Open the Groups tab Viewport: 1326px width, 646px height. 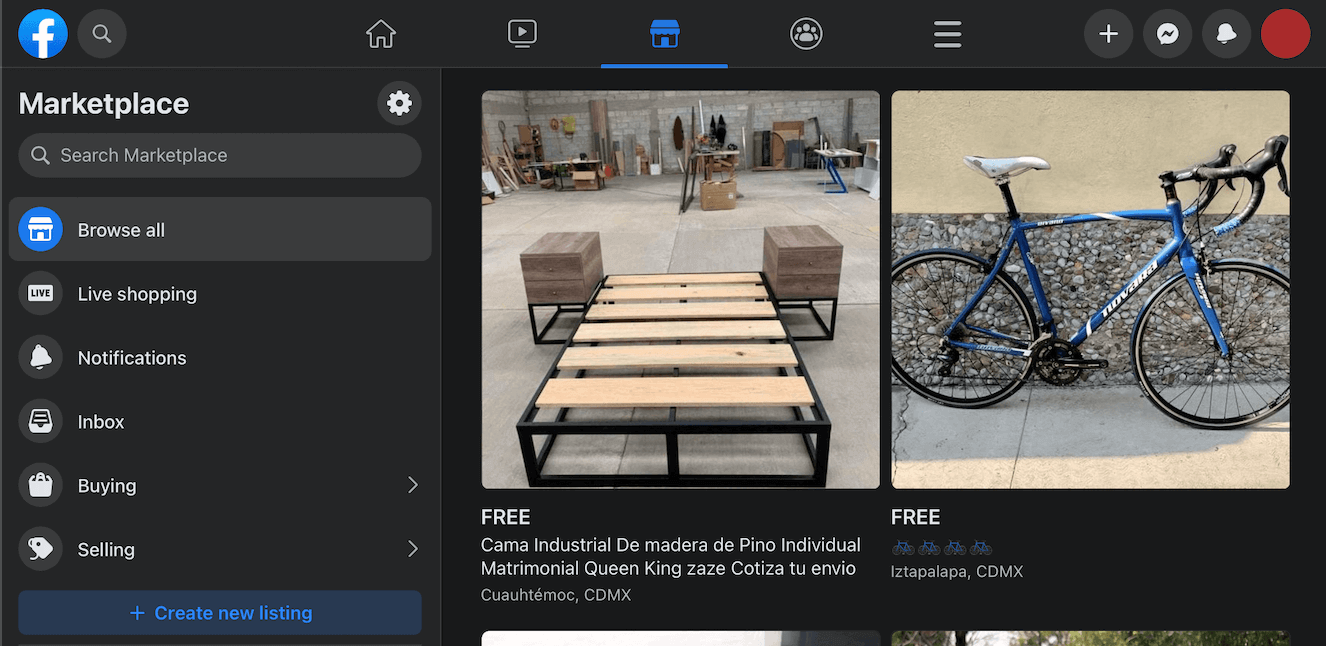pos(806,34)
